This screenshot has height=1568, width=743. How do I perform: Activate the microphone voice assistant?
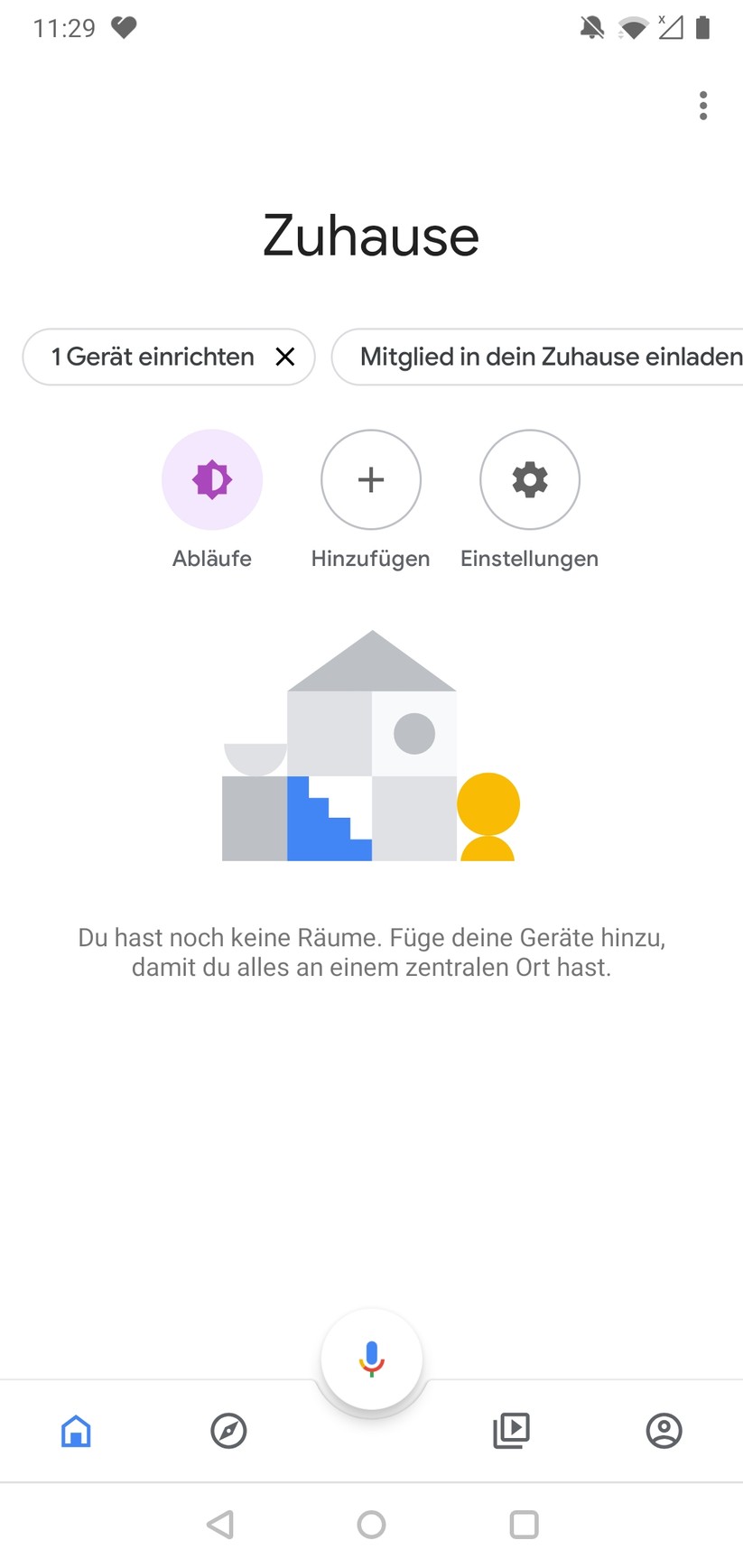click(371, 1359)
